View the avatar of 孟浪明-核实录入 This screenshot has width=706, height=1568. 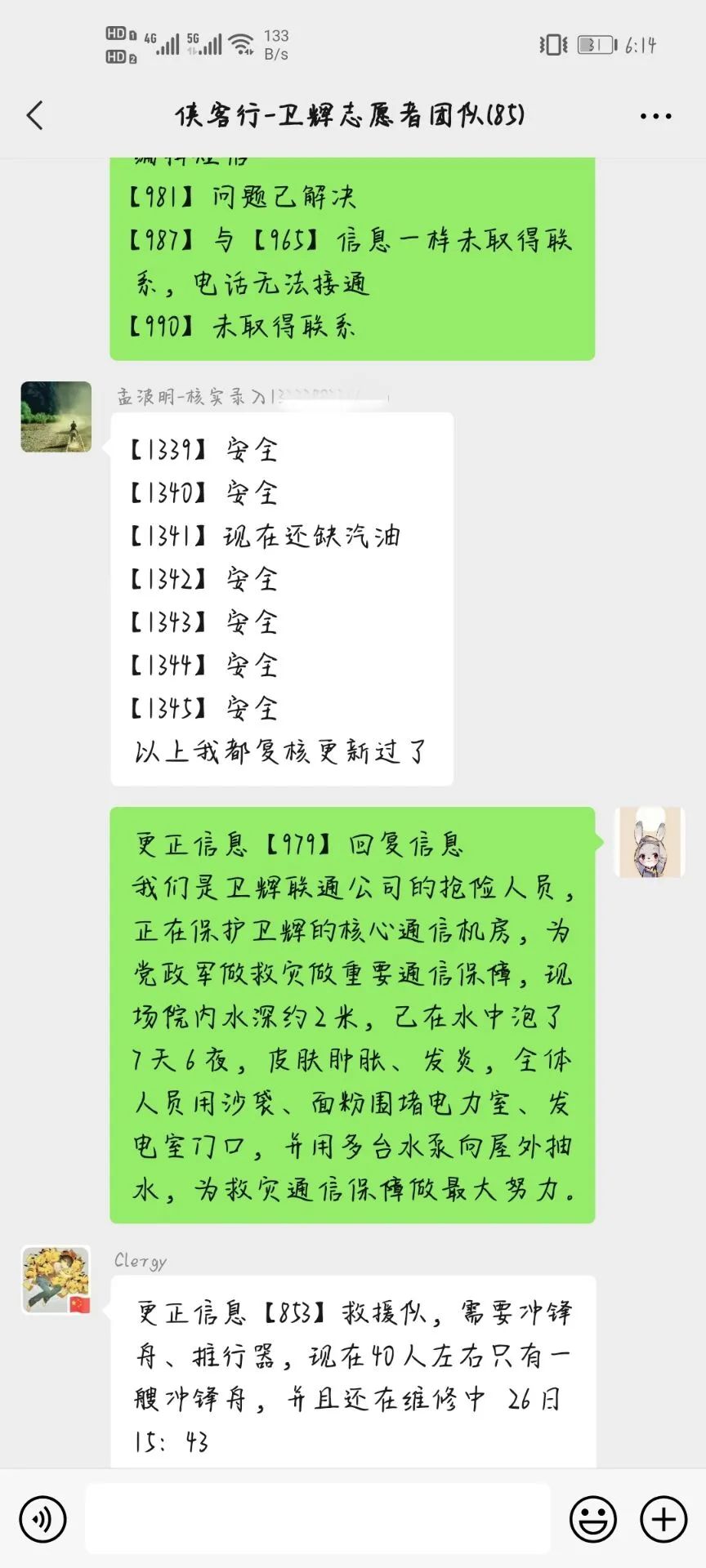point(56,416)
